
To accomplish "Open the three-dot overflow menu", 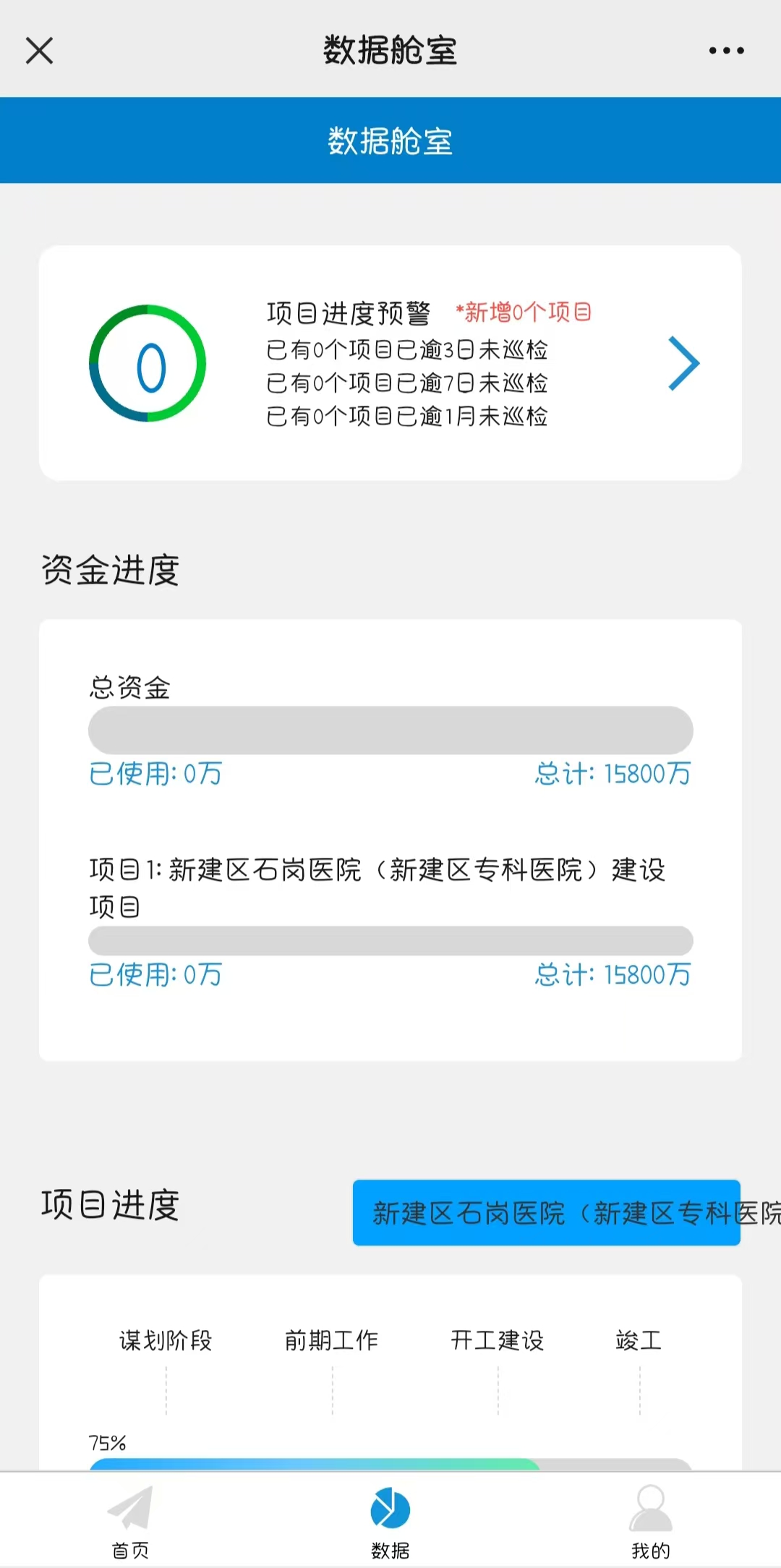I will click(726, 51).
